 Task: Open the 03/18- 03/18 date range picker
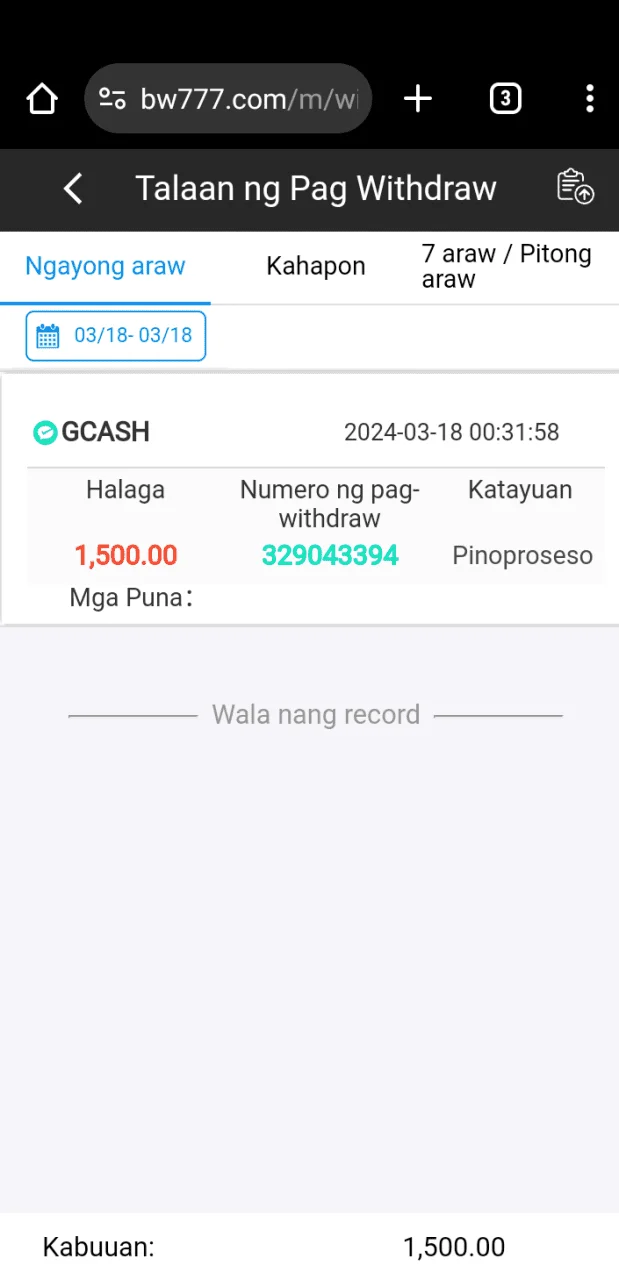[x=116, y=335]
